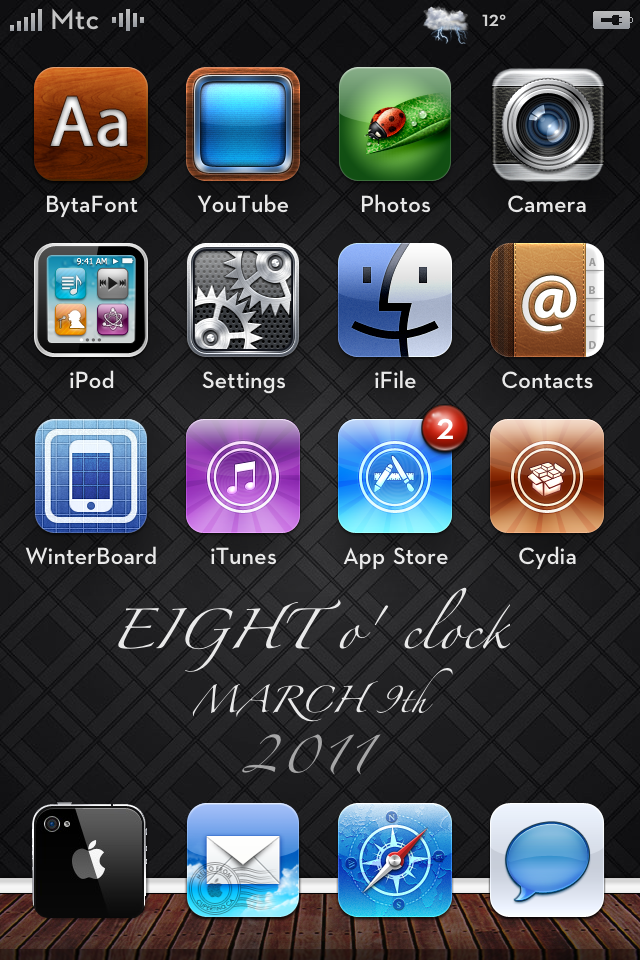Launch the iFile file manager
640x960 pixels.
(395, 300)
